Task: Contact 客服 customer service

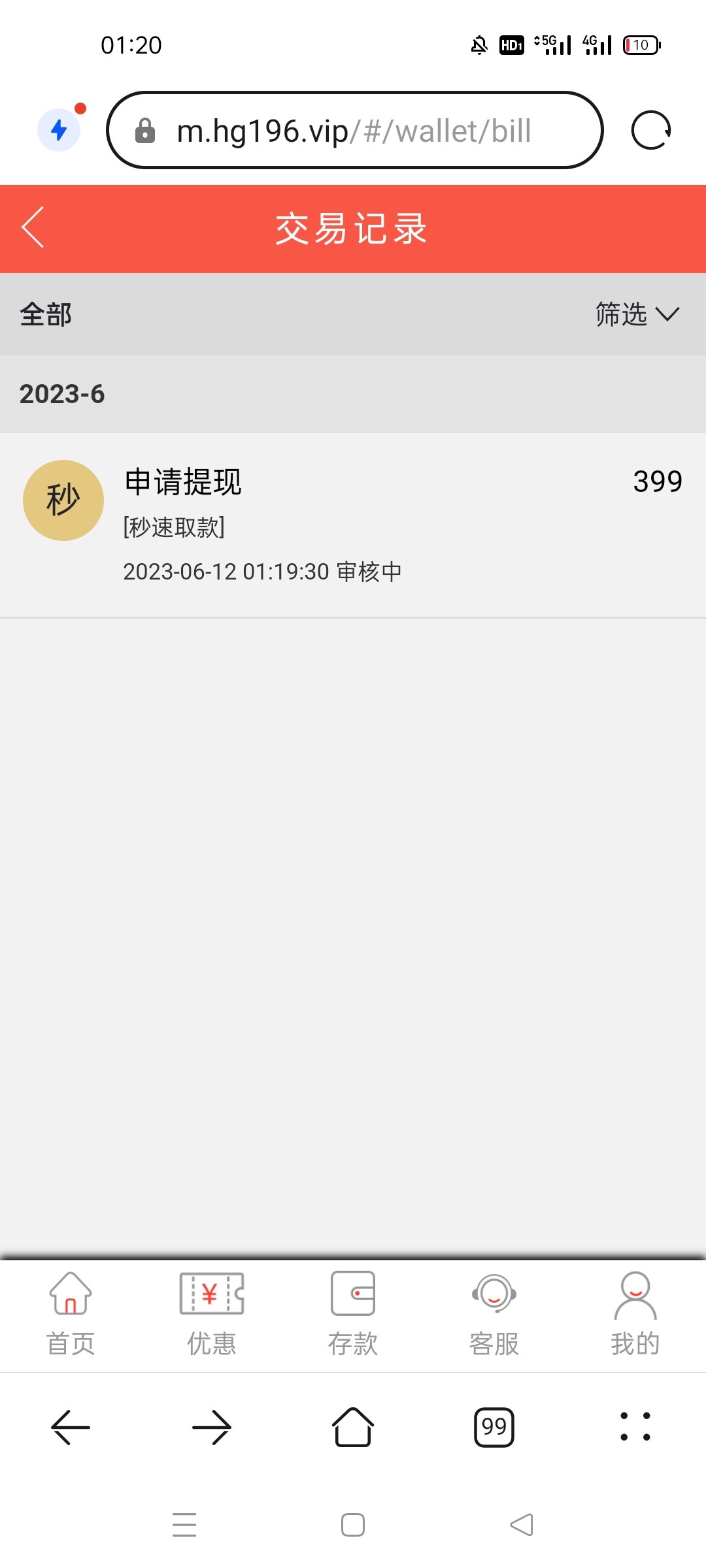Action: pyautogui.click(x=494, y=1315)
